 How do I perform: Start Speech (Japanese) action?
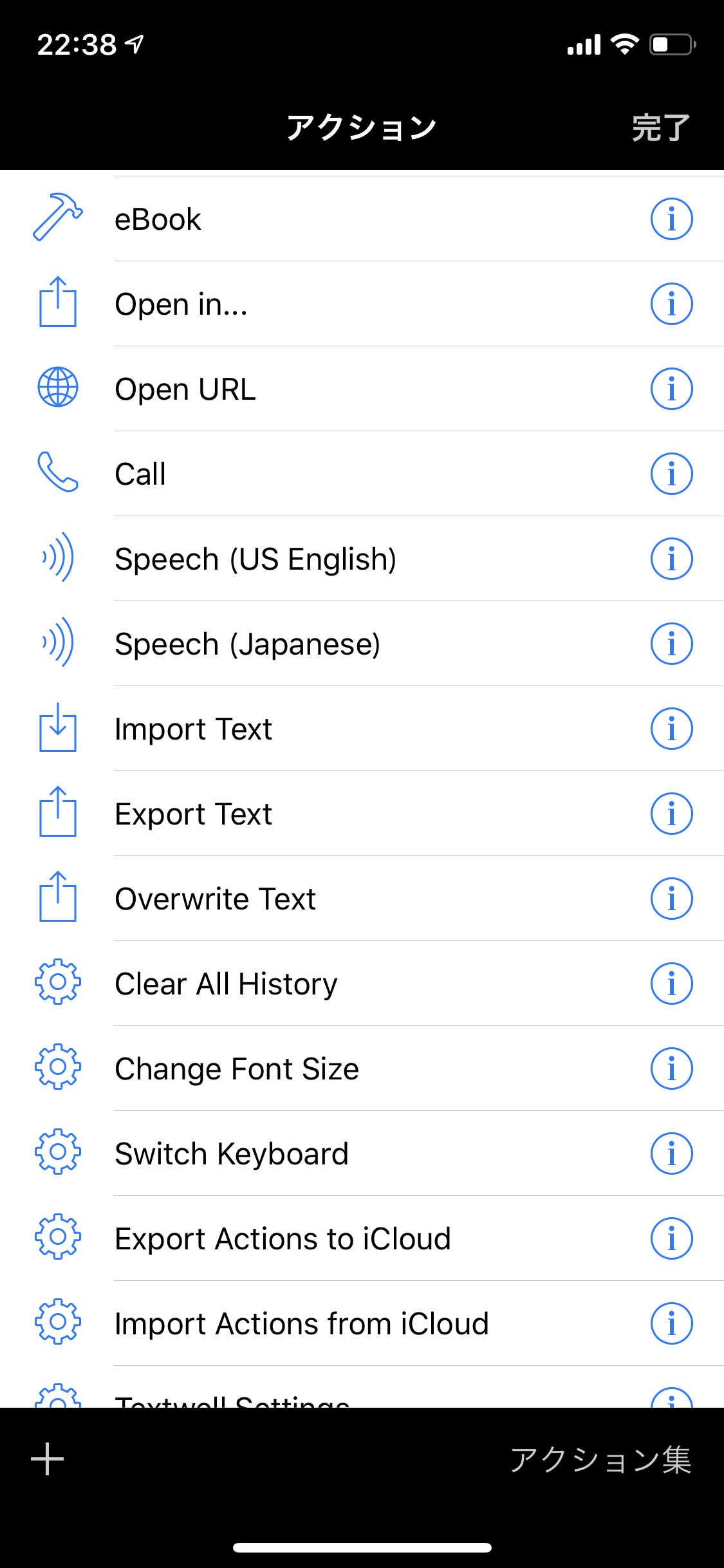click(247, 644)
